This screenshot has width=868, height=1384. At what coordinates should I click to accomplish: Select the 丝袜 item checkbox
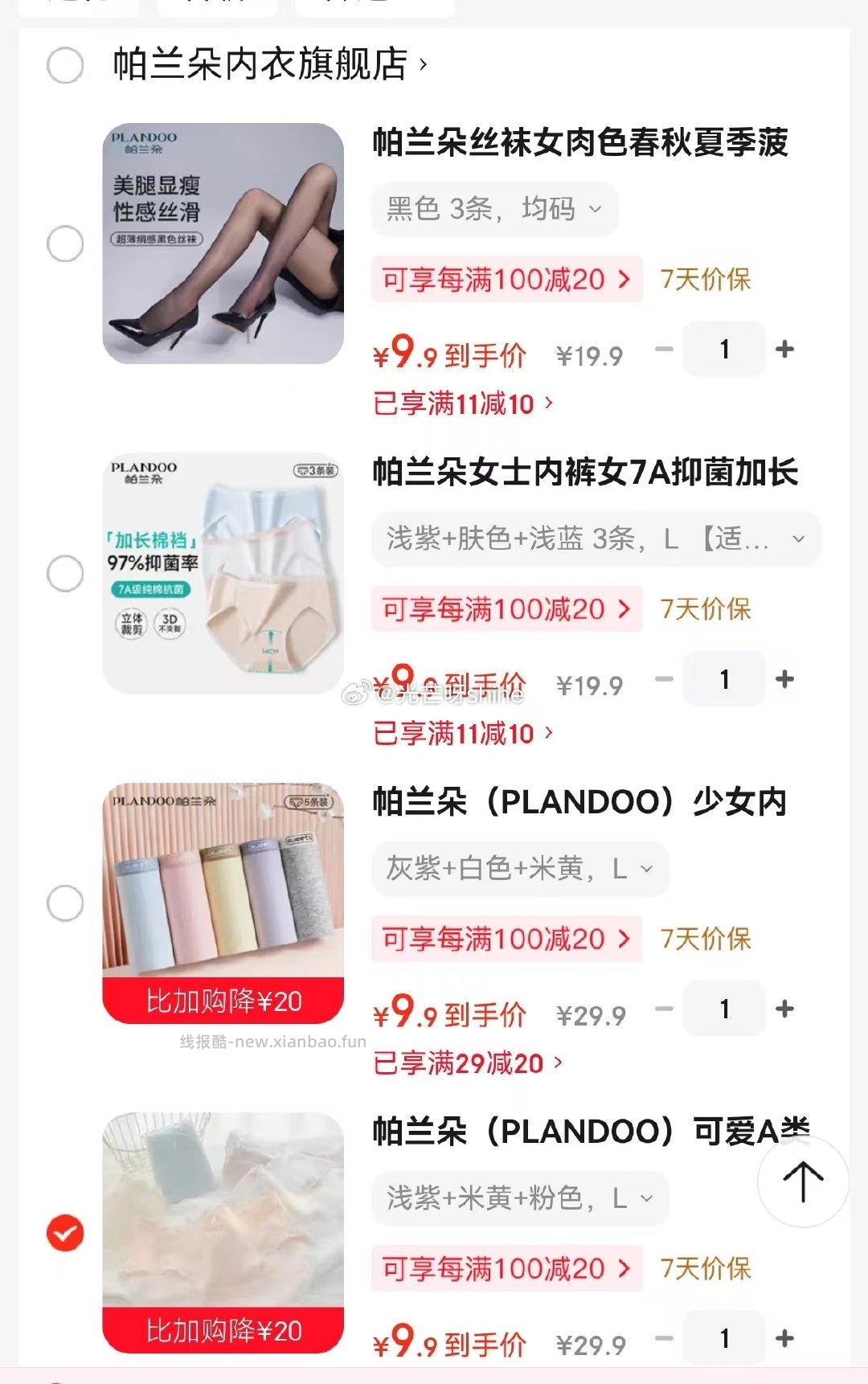[x=64, y=243]
